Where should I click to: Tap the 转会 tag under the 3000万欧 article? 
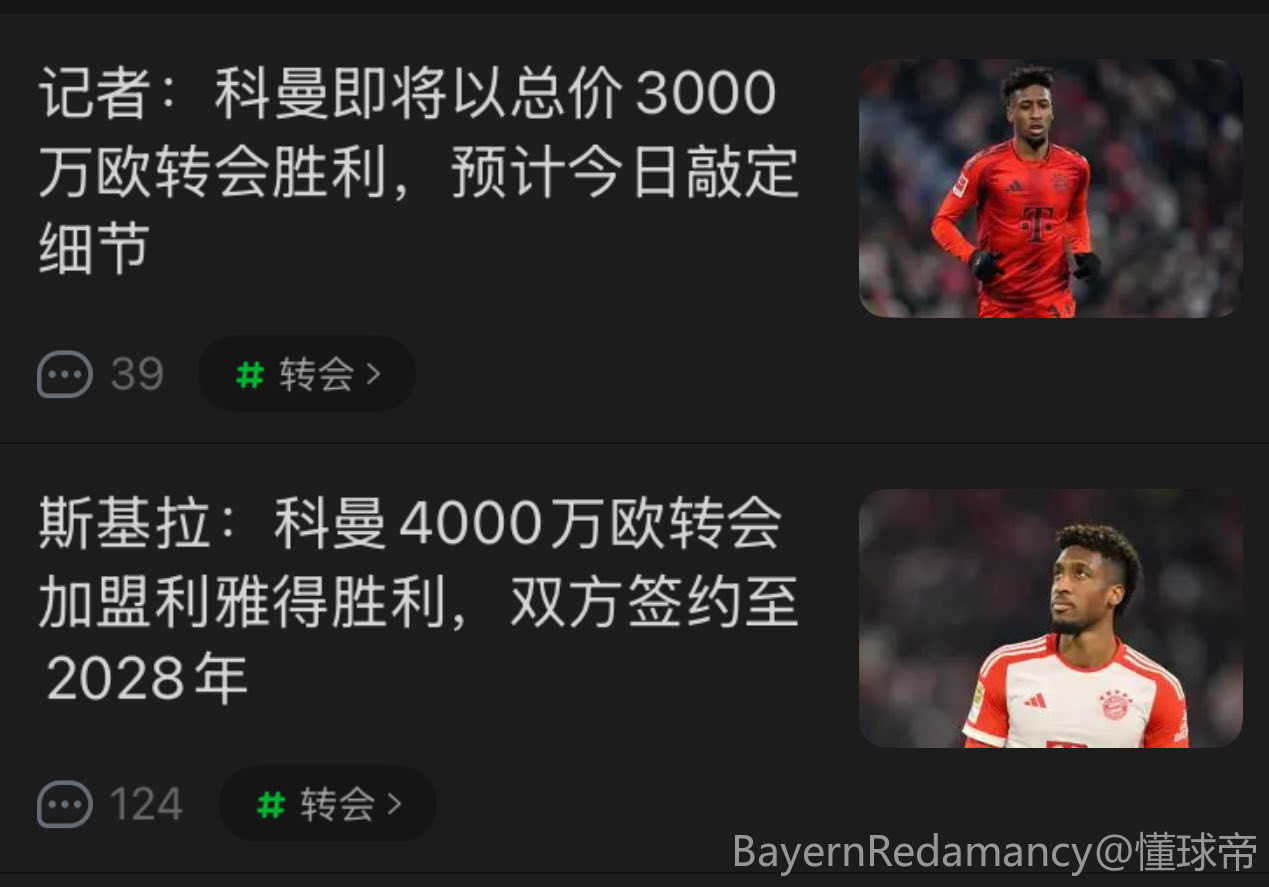[307, 375]
